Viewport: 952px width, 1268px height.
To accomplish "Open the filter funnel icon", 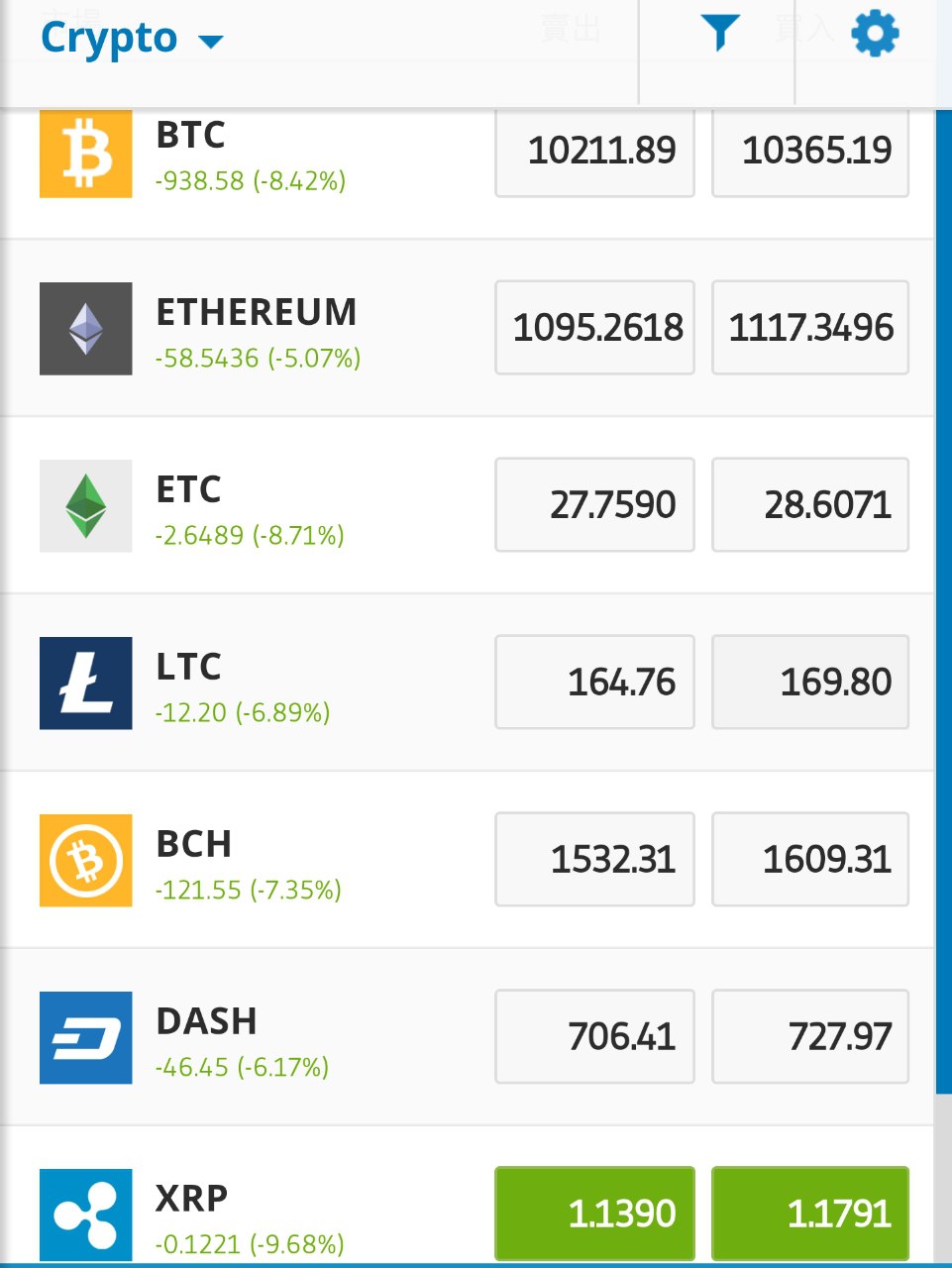I will click(x=719, y=34).
